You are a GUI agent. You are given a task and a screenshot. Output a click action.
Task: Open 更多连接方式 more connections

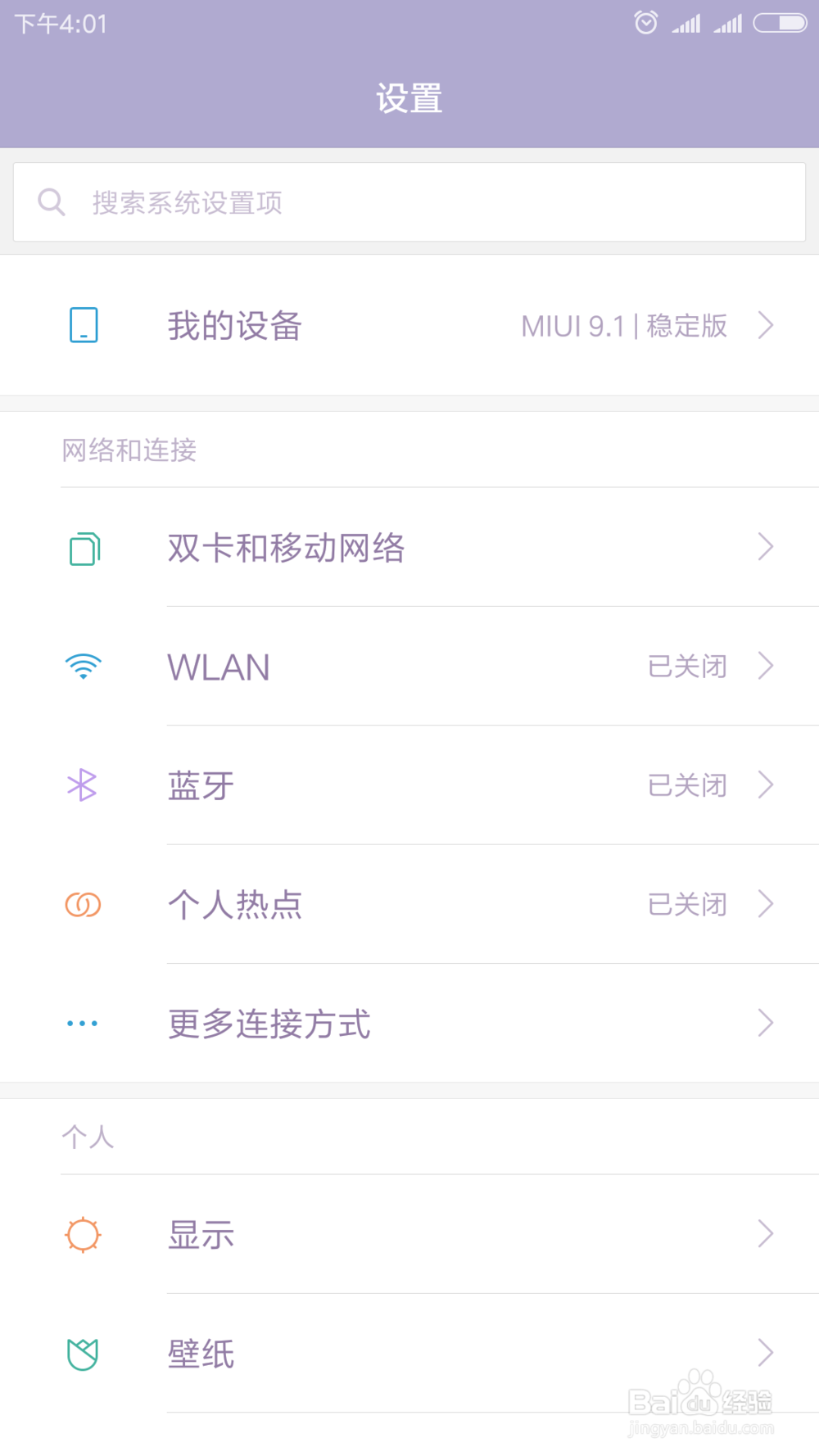coord(409,1024)
